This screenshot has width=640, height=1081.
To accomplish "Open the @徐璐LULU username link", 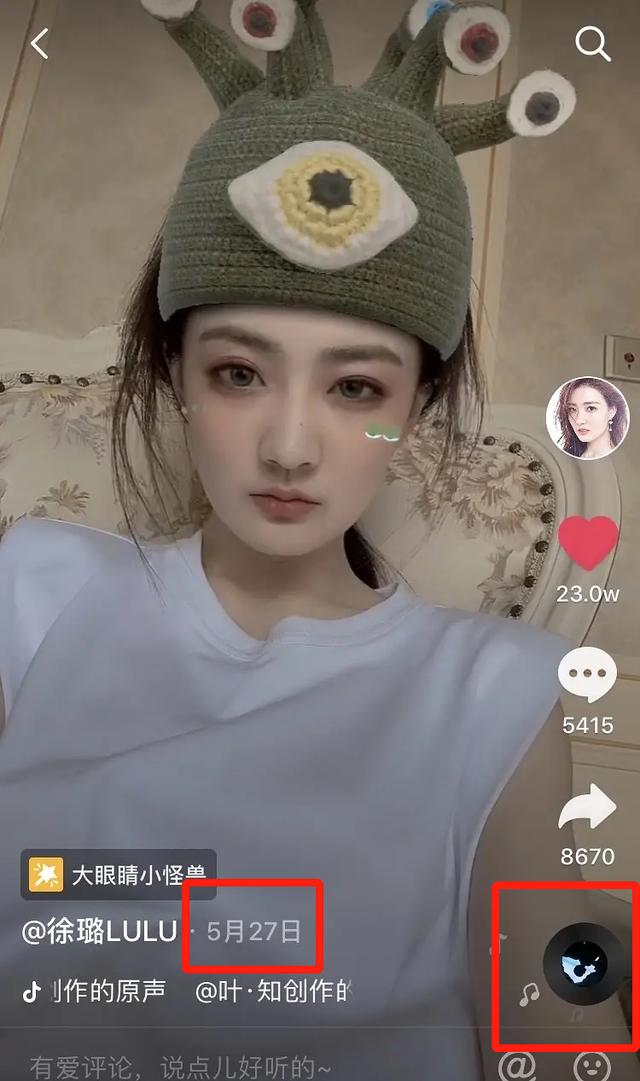I will coord(99,931).
